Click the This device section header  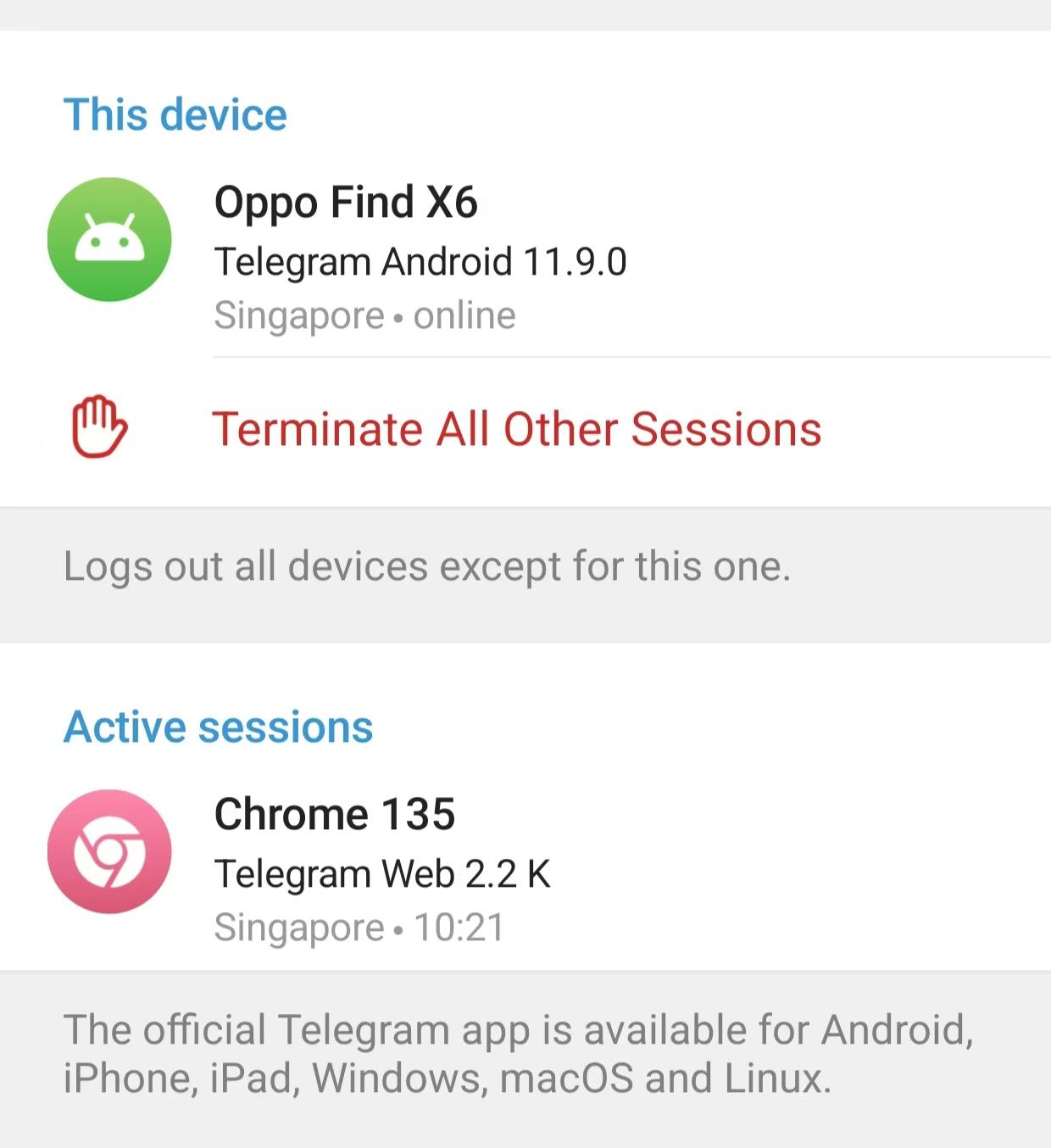click(176, 114)
